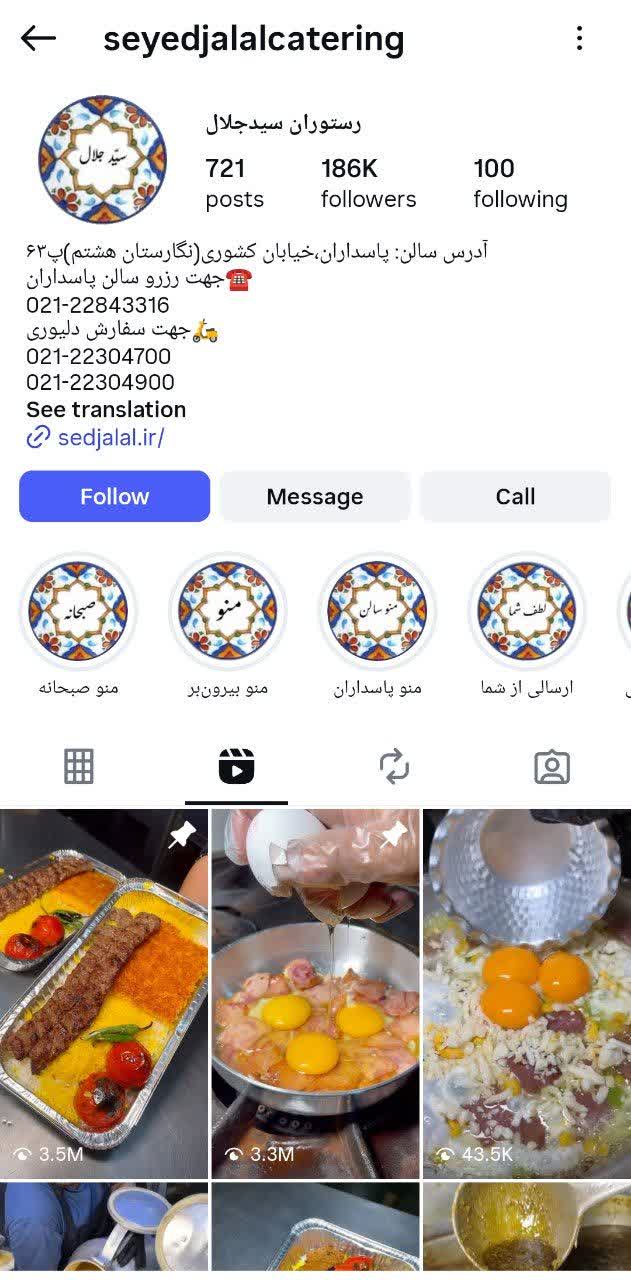See translation of the bio
The height and width of the screenshot is (1280, 631).
(106, 410)
